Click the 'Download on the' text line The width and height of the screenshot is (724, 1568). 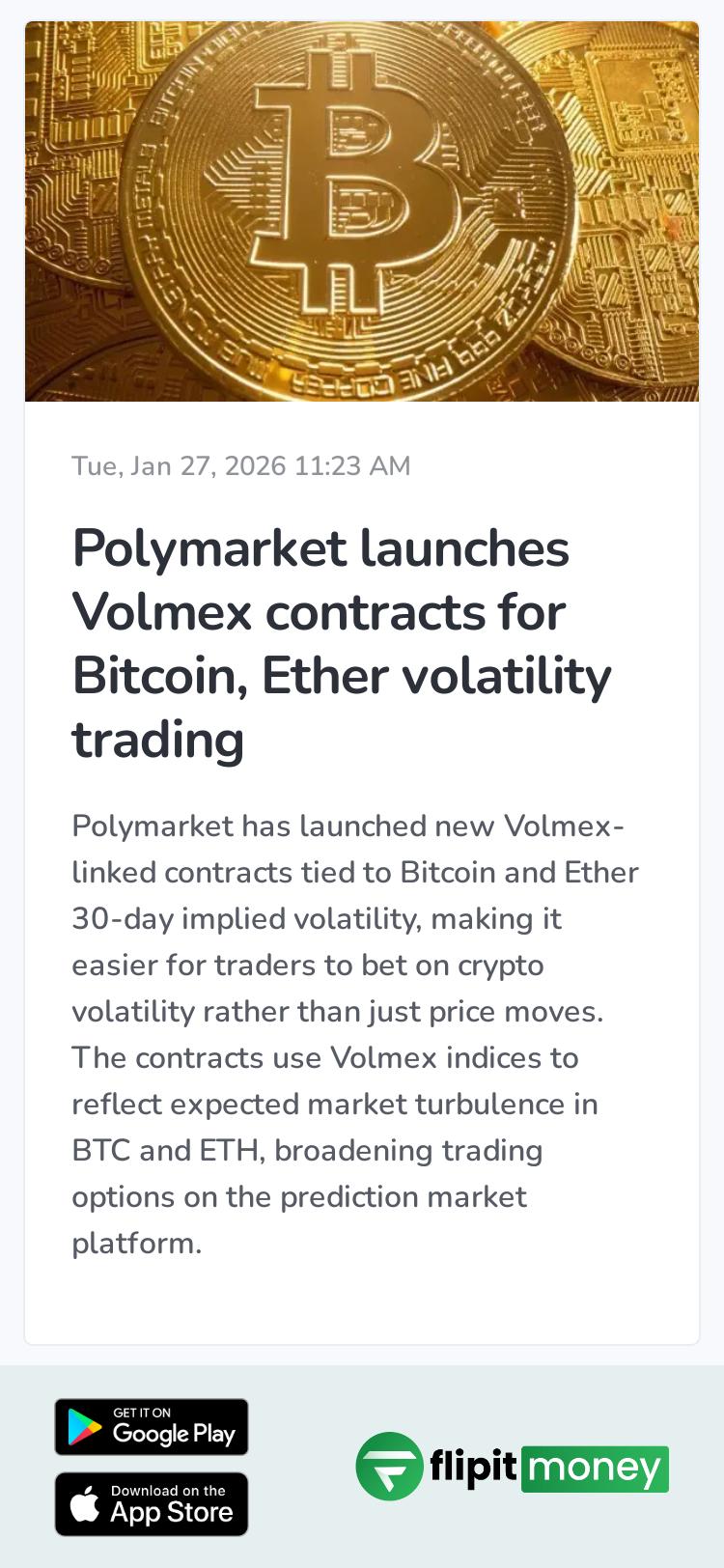170,1490
